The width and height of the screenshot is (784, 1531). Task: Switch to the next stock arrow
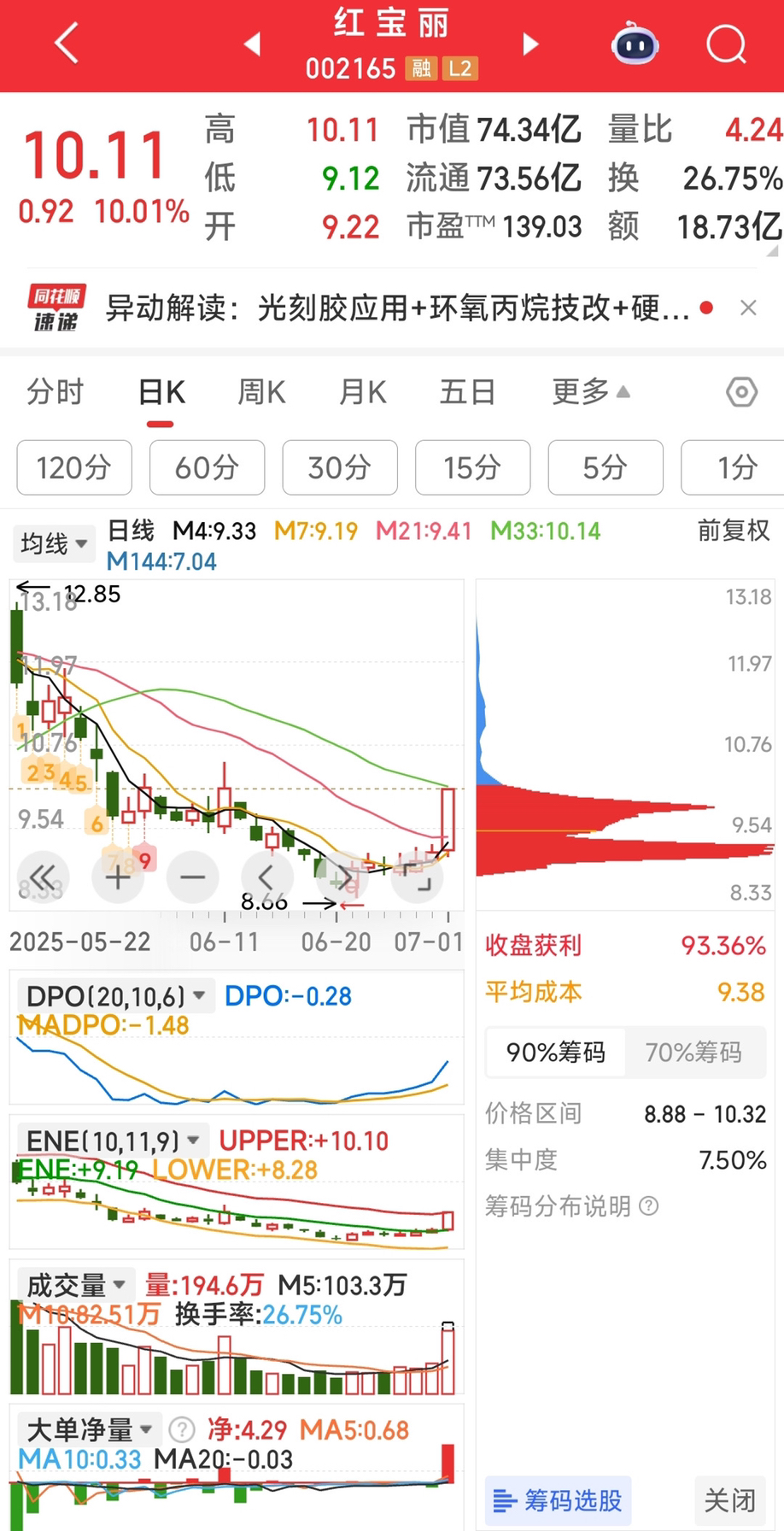coord(530,44)
